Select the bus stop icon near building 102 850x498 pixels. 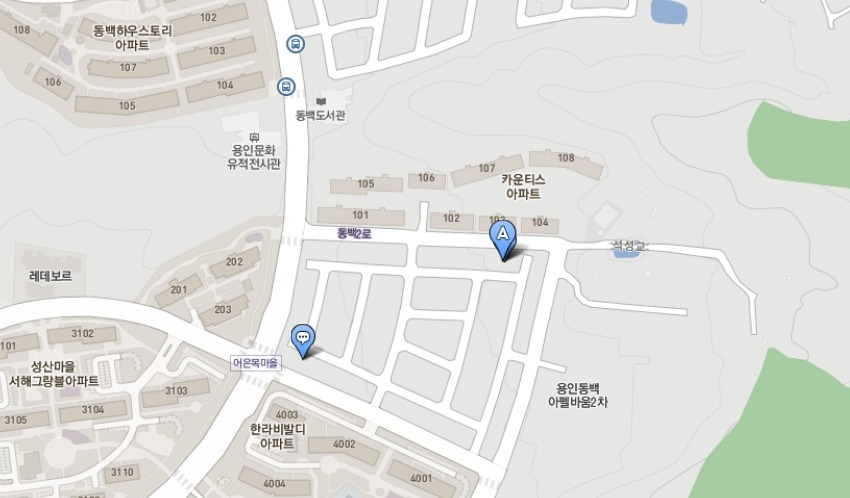tap(296, 44)
